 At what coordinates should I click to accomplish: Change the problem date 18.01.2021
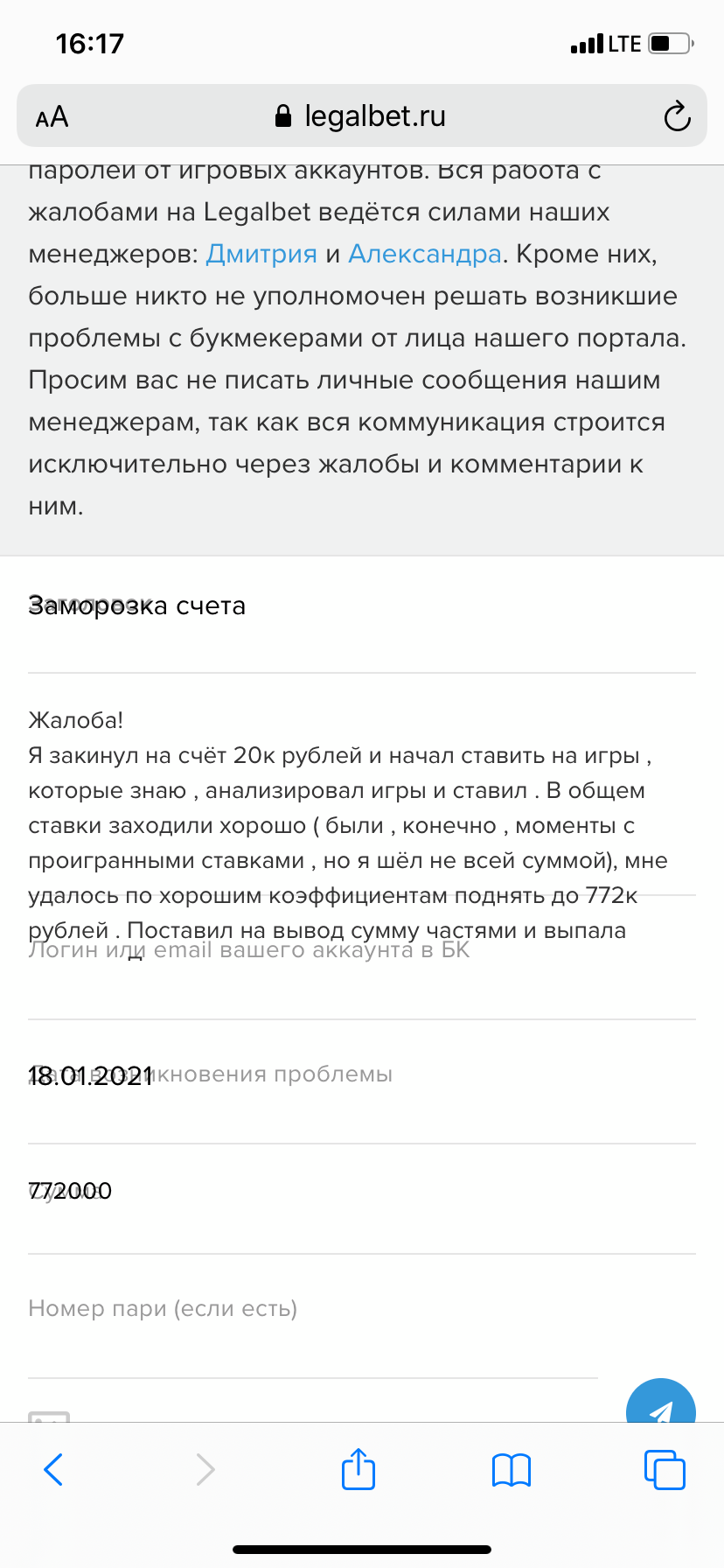[362, 1083]
